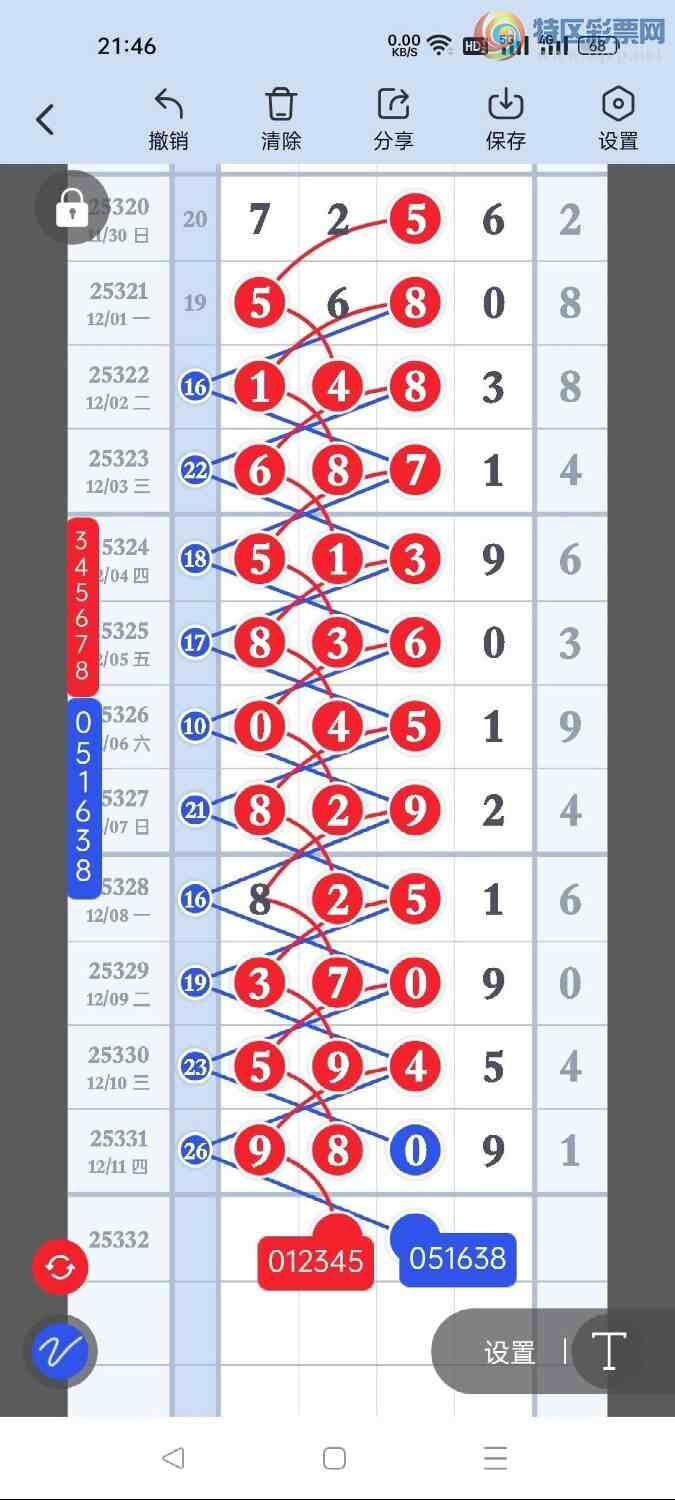This screenshot has width=675, height=1500.
Task: Tap the blue 051638 label
Action: [458, 1259]
